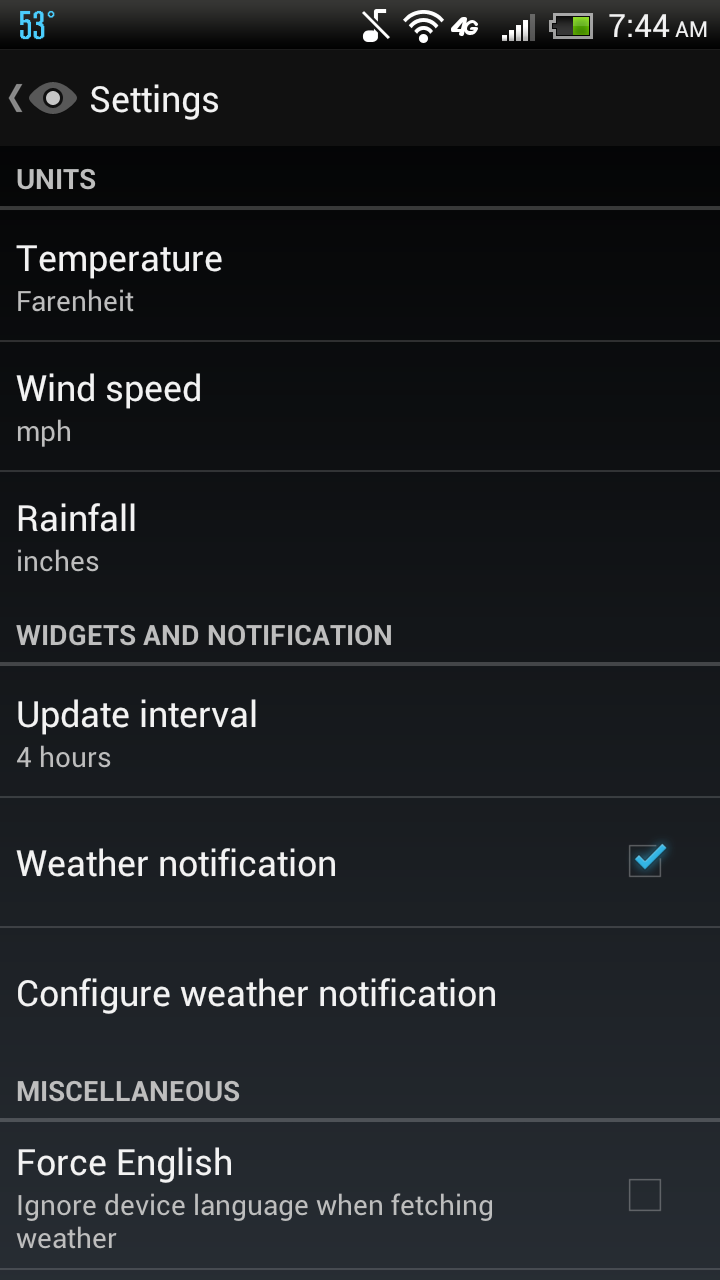Enable the Force English checkbox

click(645, 1195)
